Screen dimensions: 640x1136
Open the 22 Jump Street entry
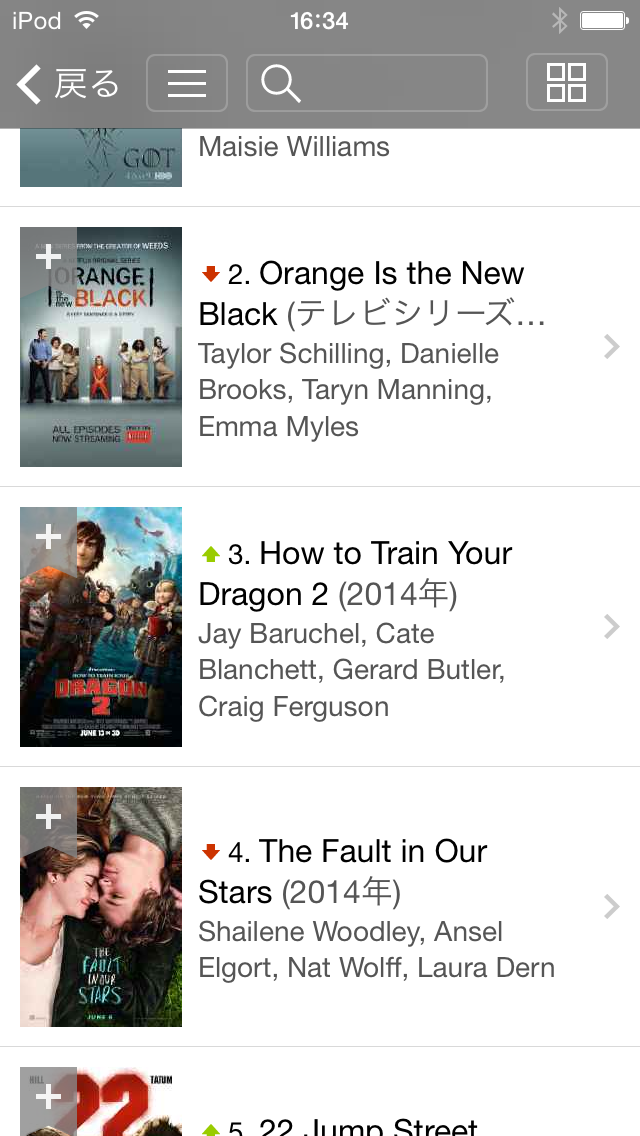click(400, 1115)
